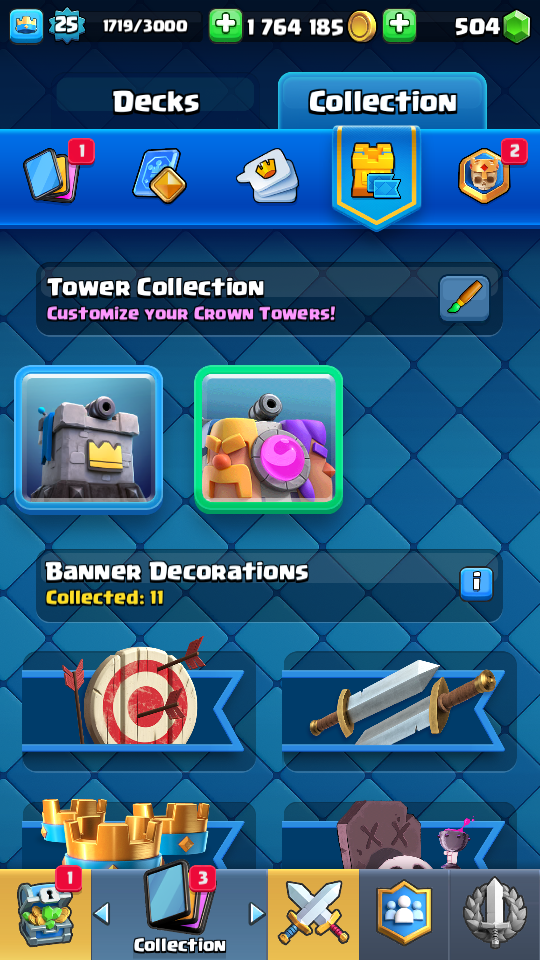The height and width of the screenshot is (960, 540).
Task: Choose the golden crowns banner decoration
Action: pos(139,836)
